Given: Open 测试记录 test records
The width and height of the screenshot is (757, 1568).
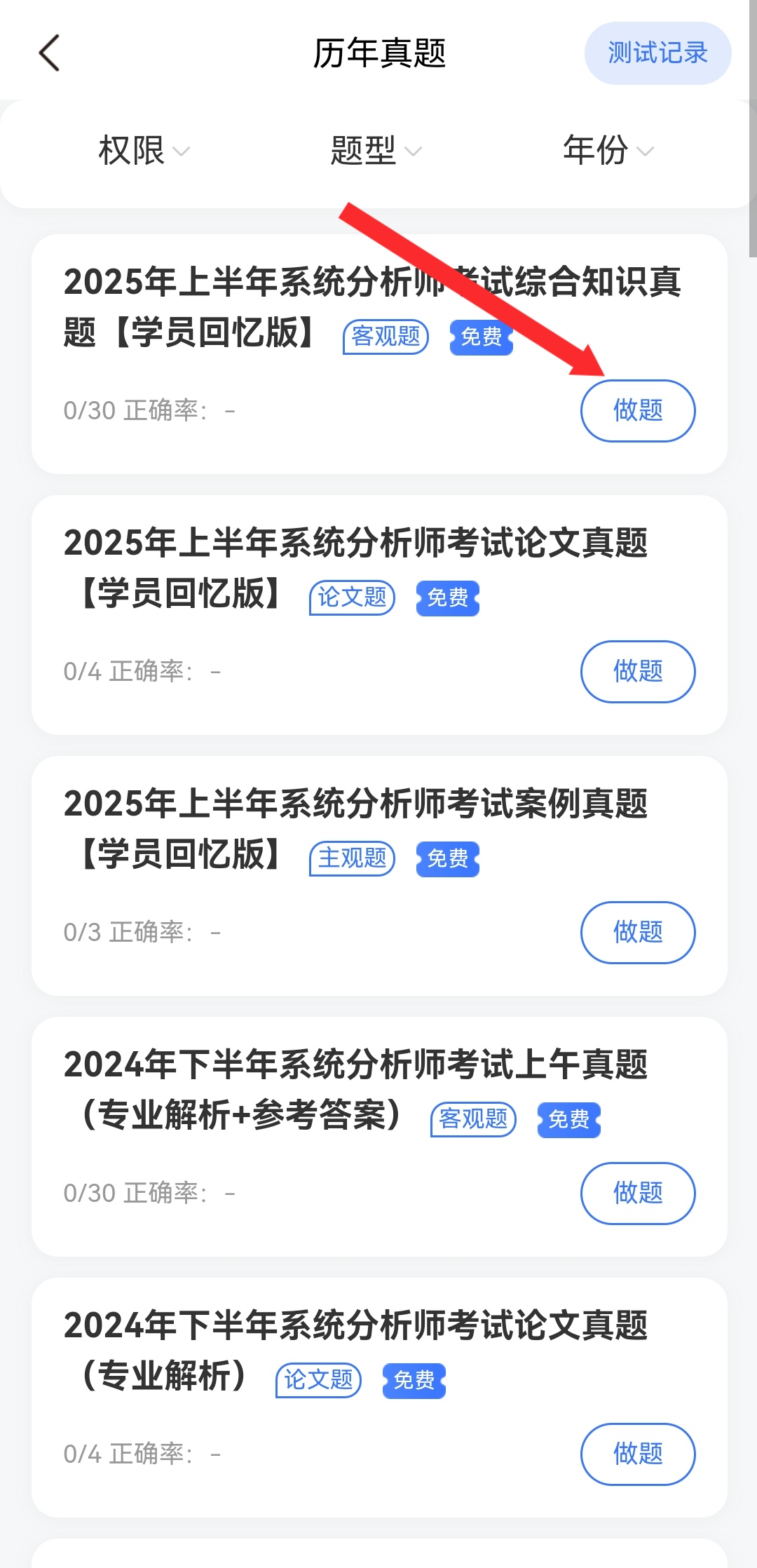Looking at the screenshot, I should 657,53.
